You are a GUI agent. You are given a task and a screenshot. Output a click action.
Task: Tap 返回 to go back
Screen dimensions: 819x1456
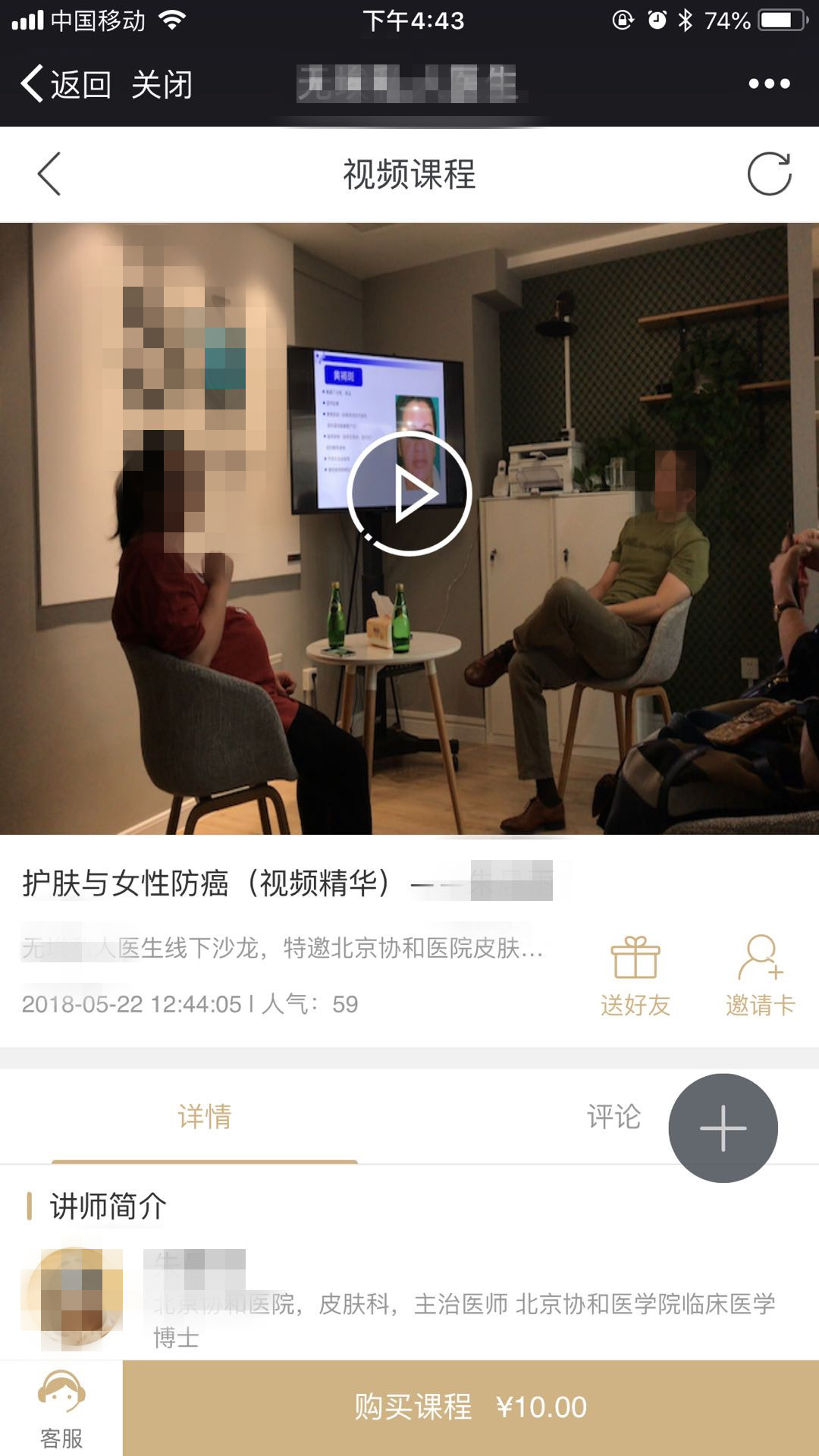(67, 84)
